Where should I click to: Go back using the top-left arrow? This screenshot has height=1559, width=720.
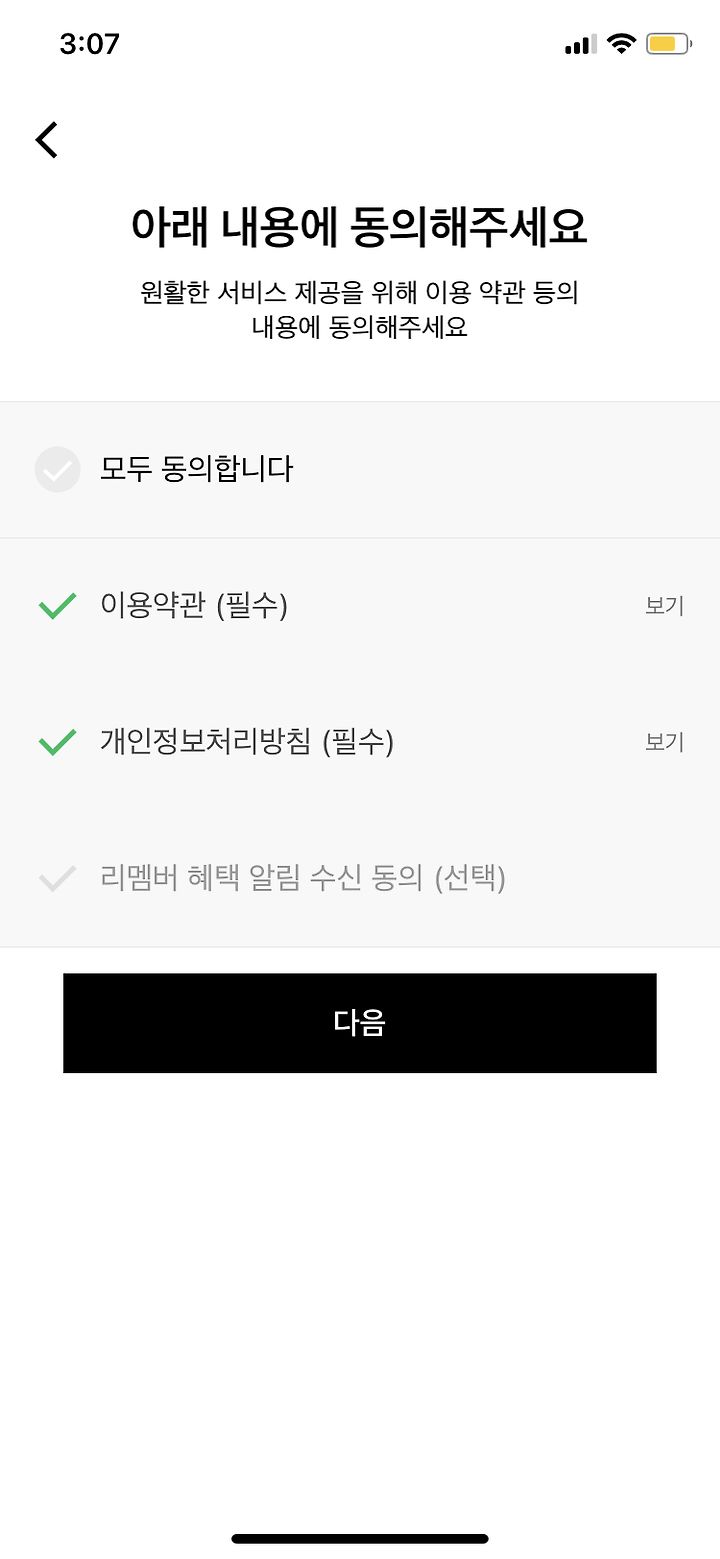(x=47, y=140)
